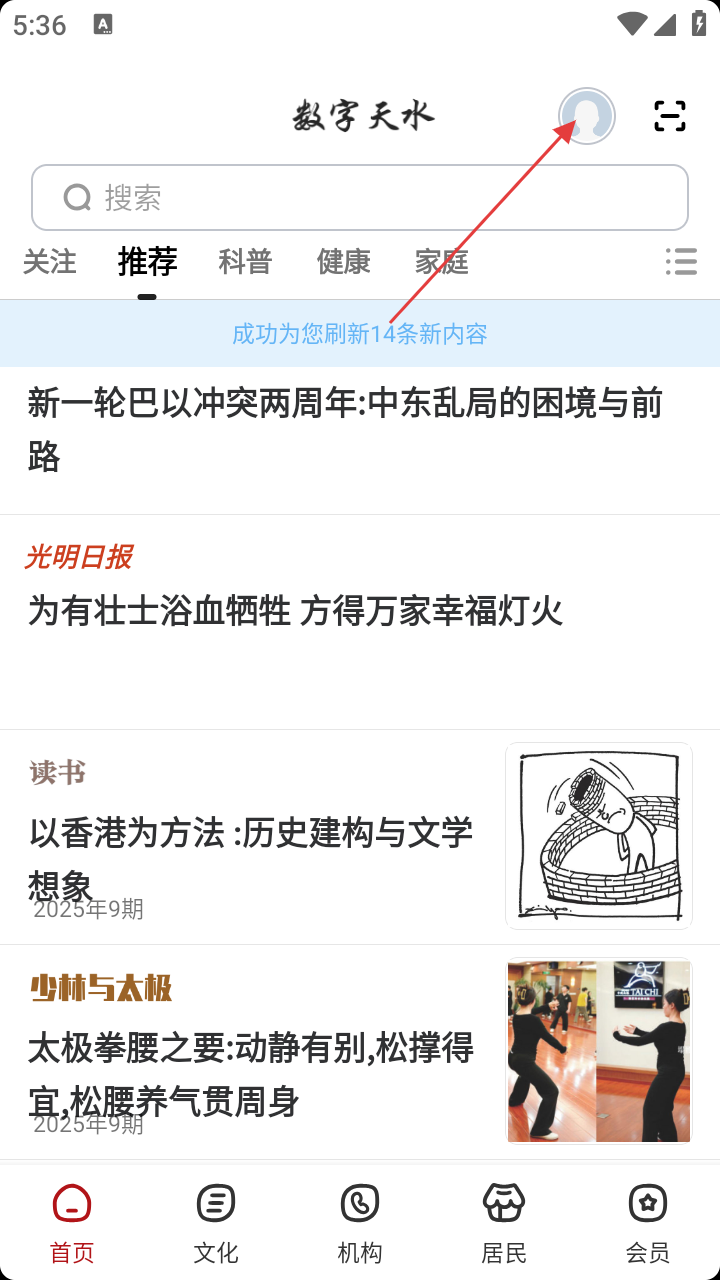
Task: Open the channel list menu icon
Action: 681,262
